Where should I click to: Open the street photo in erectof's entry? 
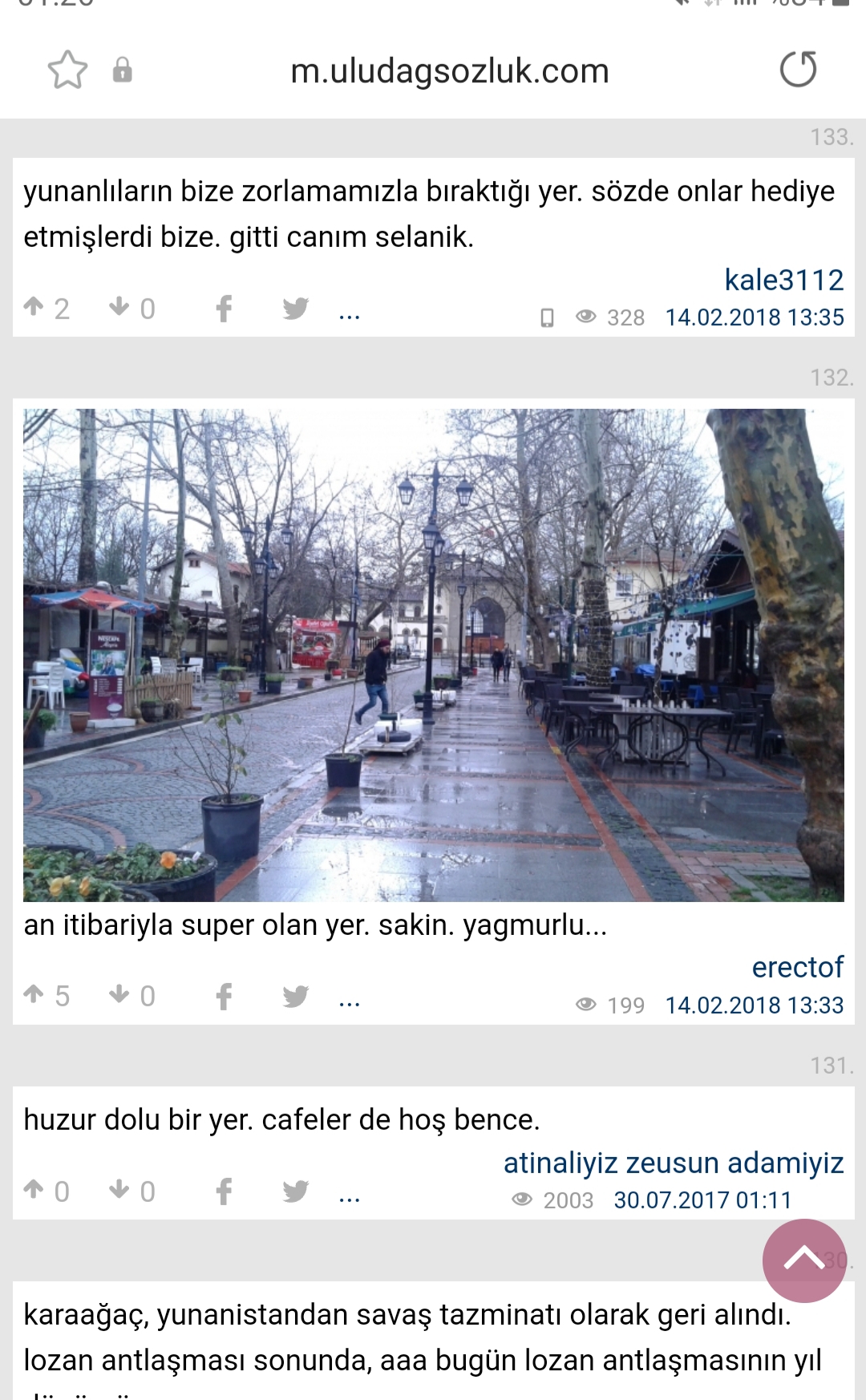(433, 655)
